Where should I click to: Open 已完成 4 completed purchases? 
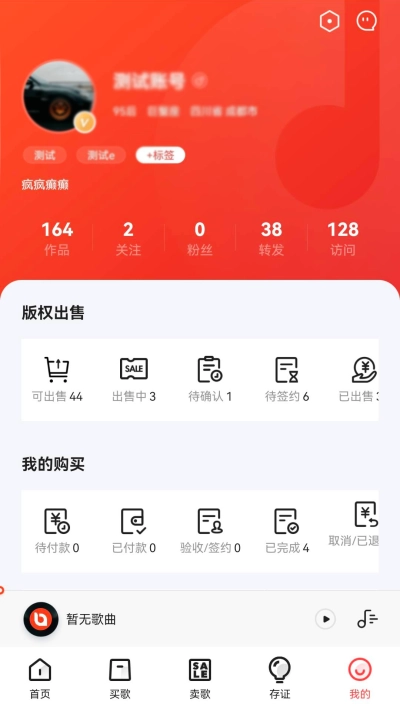coord(287,531)
